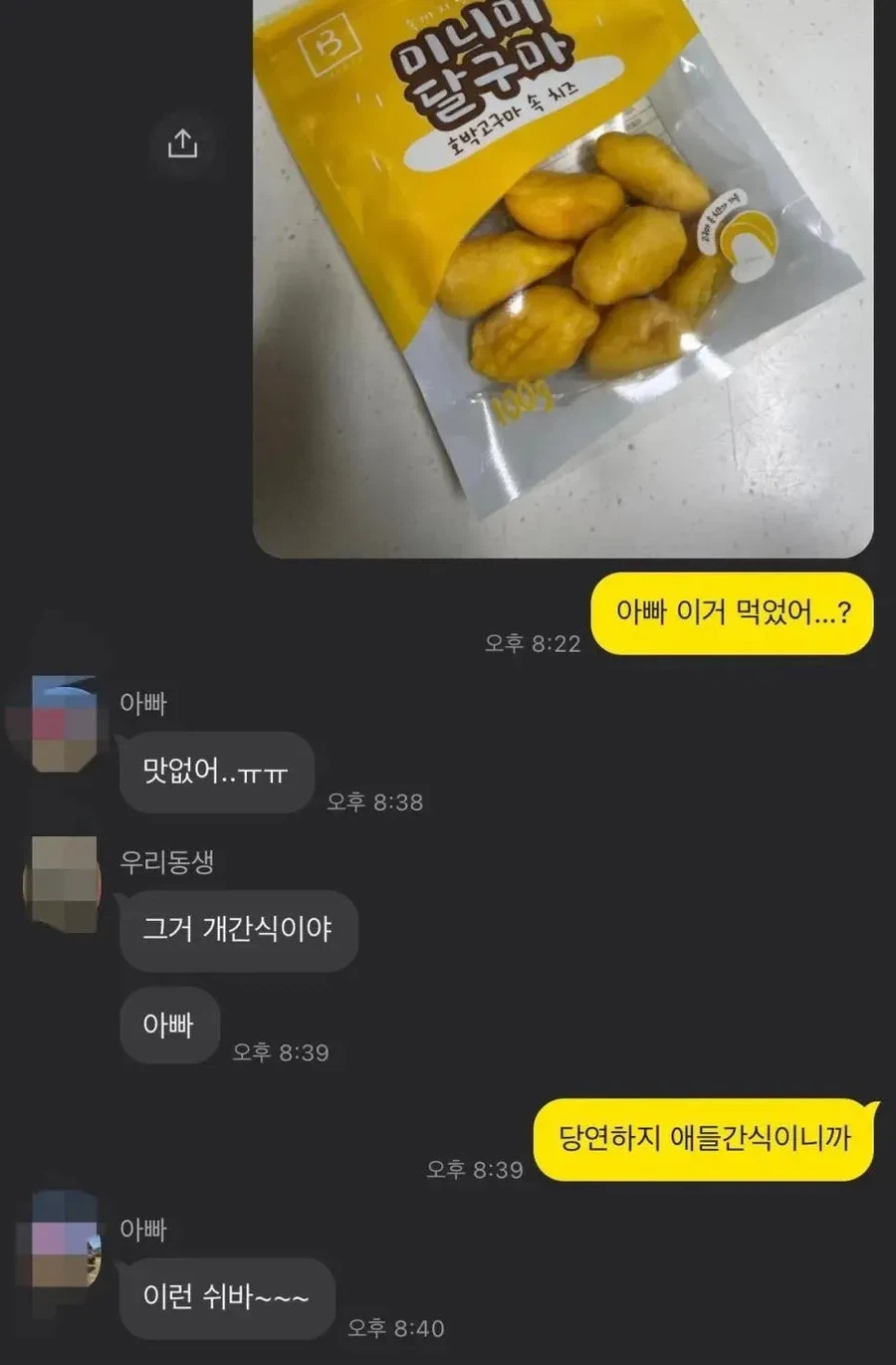Select the yellow bubble '아빠 이거 먹었어...?'
The height and width of the screenshot is (1365, 896).
click(732, 615)
